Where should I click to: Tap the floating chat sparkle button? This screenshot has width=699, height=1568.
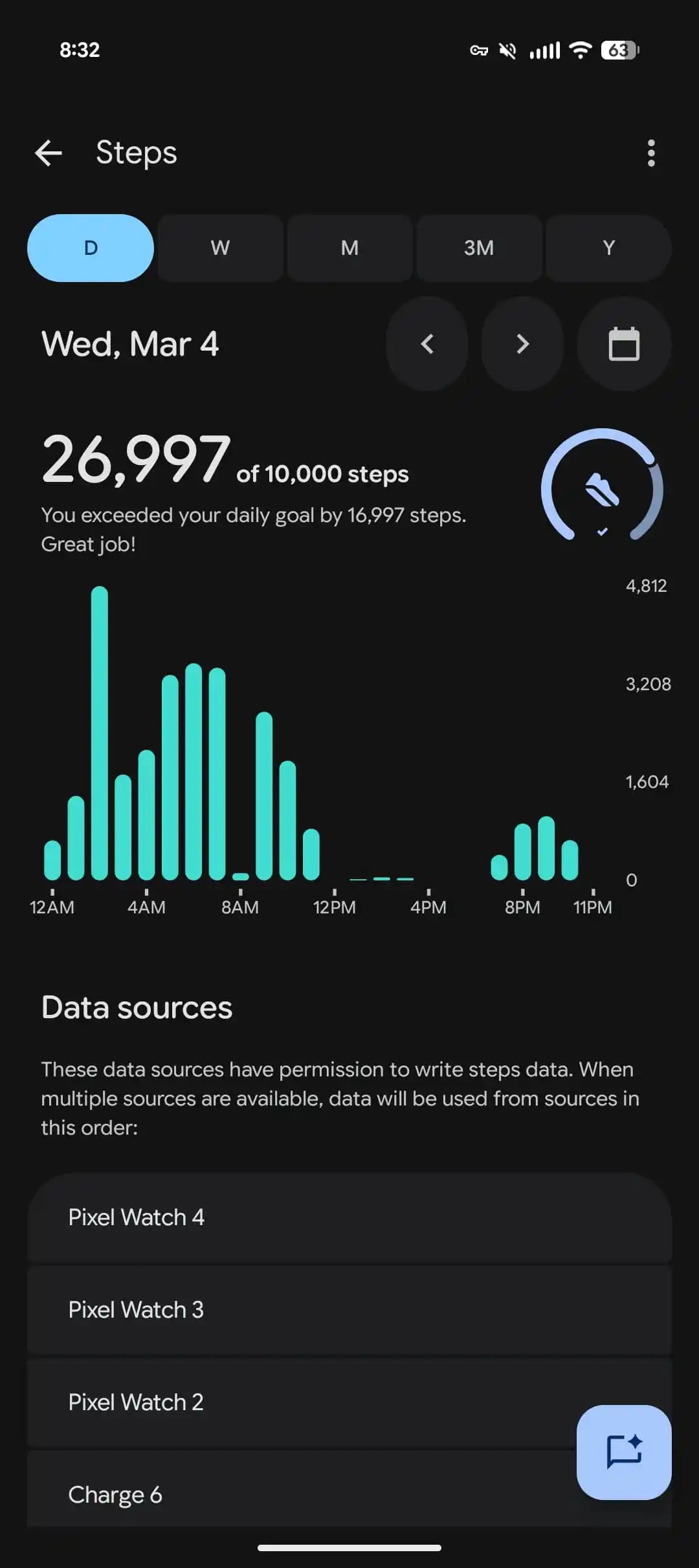pyautogui.click(x=624, y=1452)
